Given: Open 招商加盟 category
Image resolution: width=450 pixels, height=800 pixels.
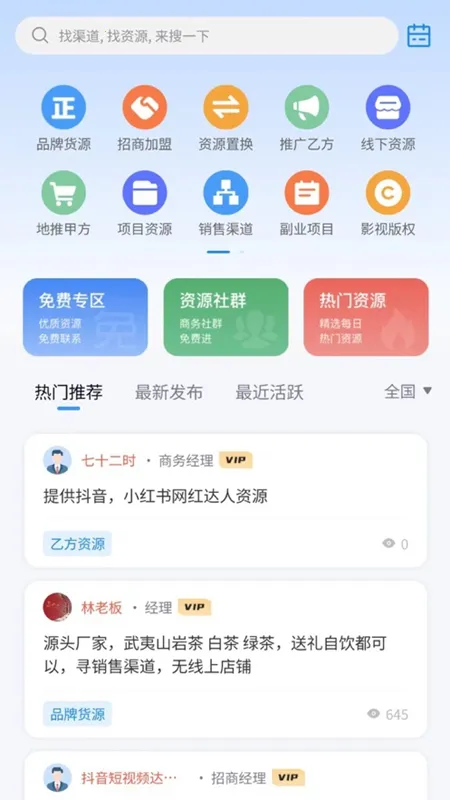Looking at the screenshot, I should point(145,118).
